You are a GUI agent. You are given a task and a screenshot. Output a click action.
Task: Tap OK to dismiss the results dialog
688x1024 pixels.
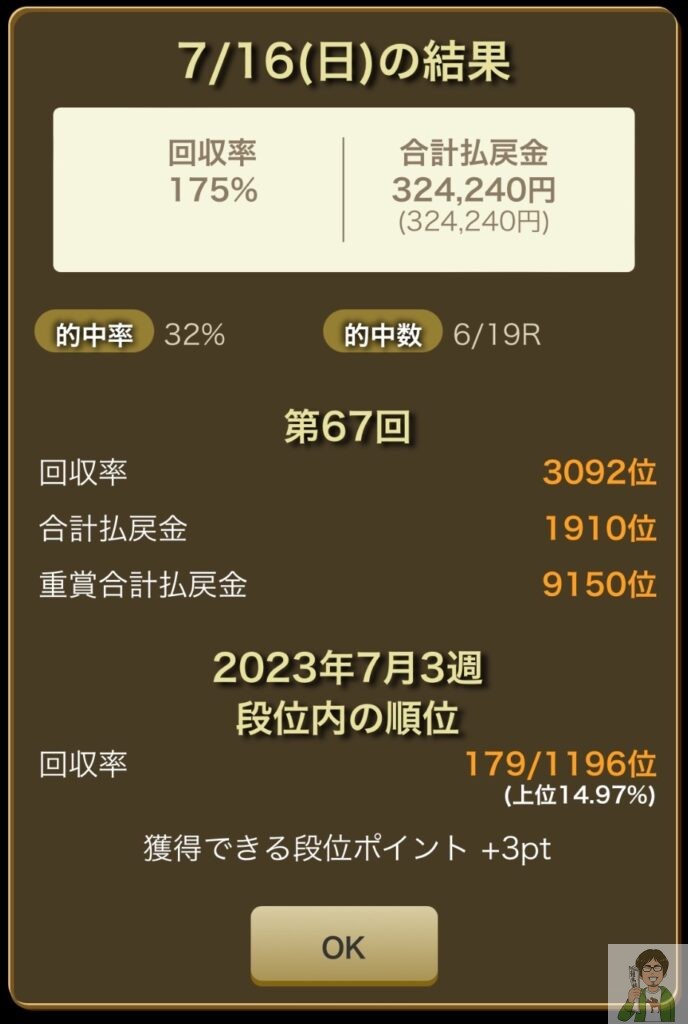click(343, 945)
